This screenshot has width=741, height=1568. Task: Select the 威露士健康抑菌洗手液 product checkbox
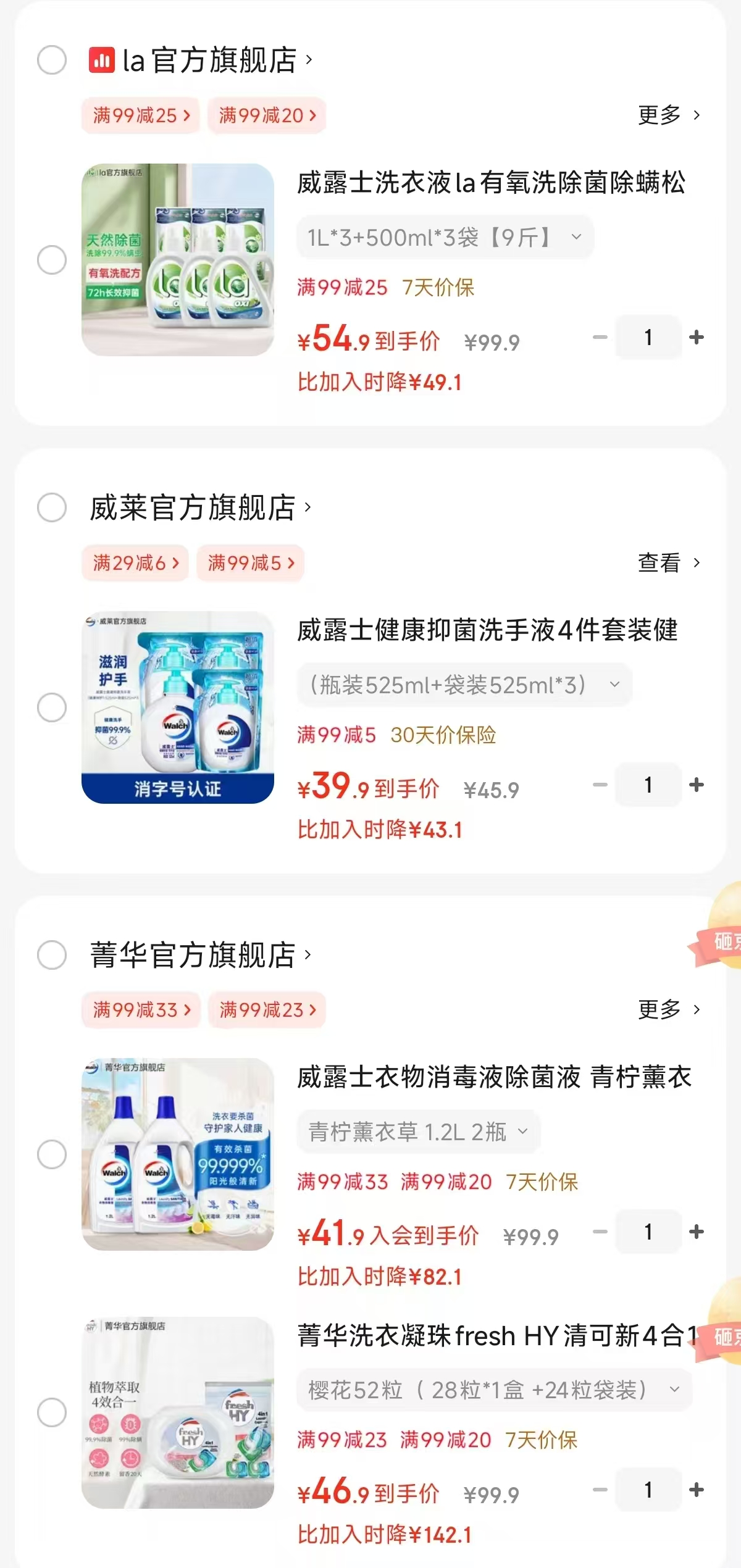(x=51, y=709)
